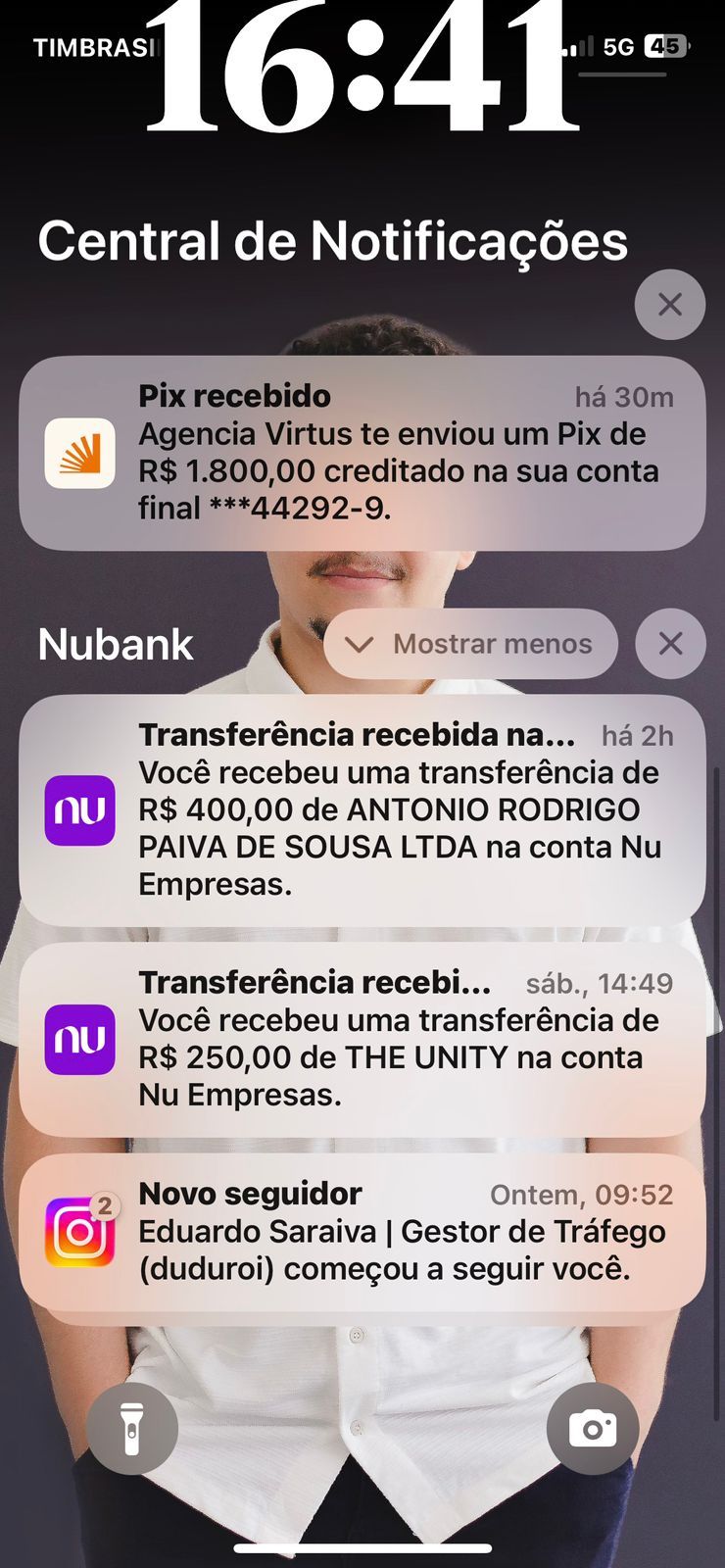This screenshot has width=725, height=1568.
Task: Open the Pix recebido notification from Agencia Virtus
Action: [x=362, y=453]
